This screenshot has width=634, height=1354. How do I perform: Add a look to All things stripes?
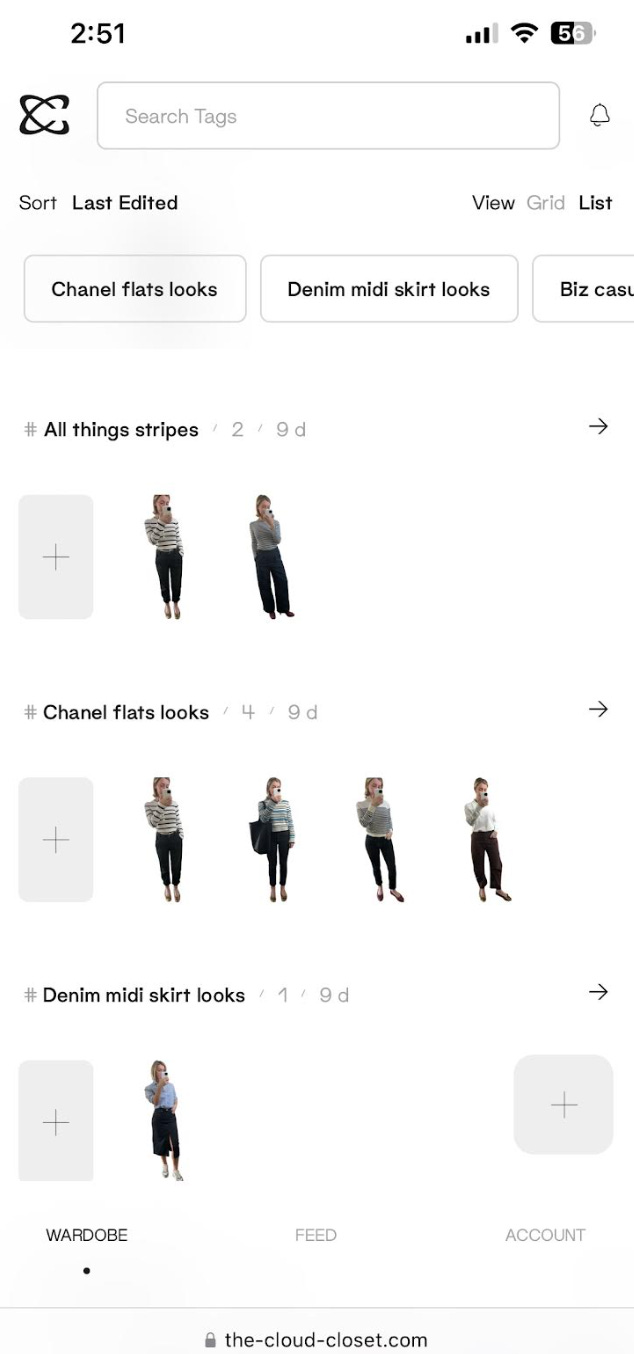pos(56,557)
